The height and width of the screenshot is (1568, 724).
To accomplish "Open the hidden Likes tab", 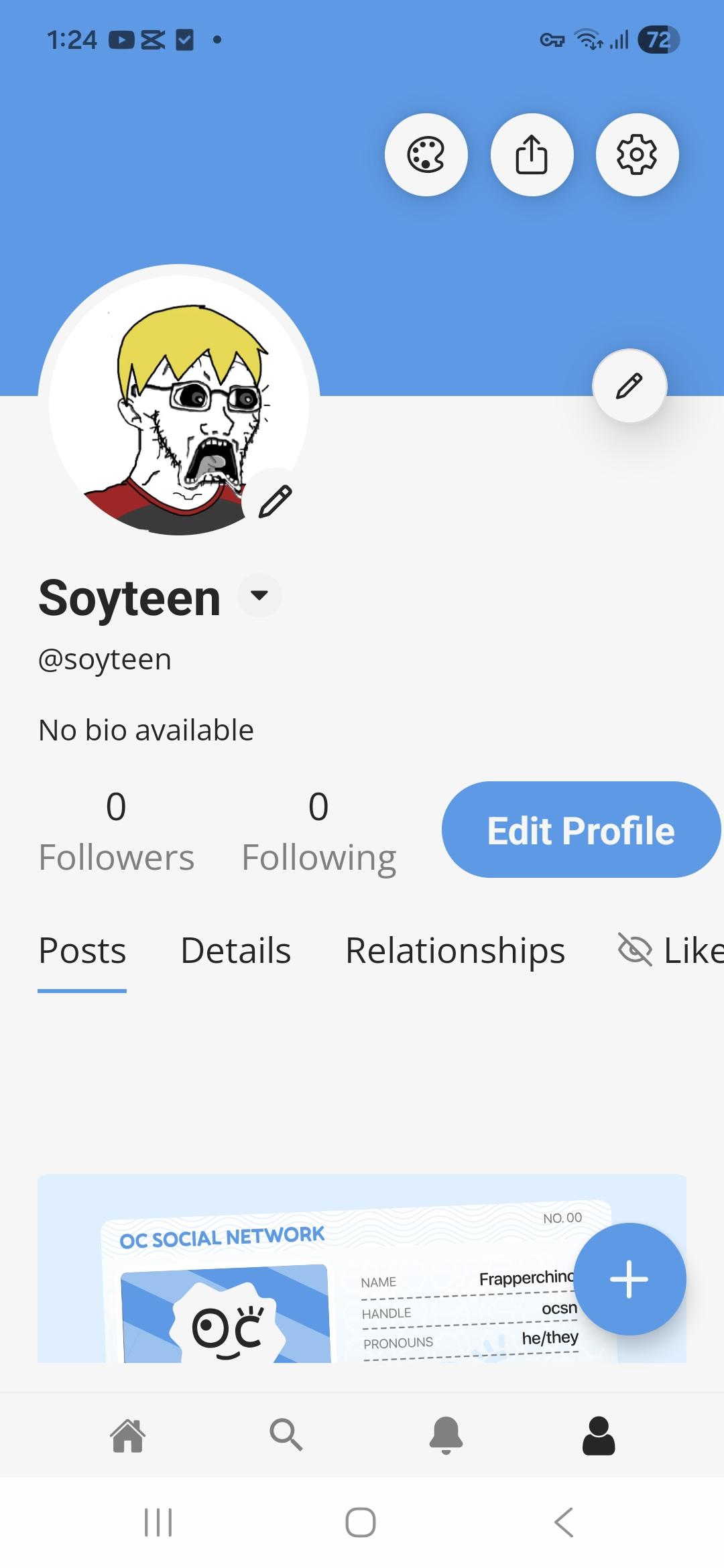I will [x=670, y=950].
